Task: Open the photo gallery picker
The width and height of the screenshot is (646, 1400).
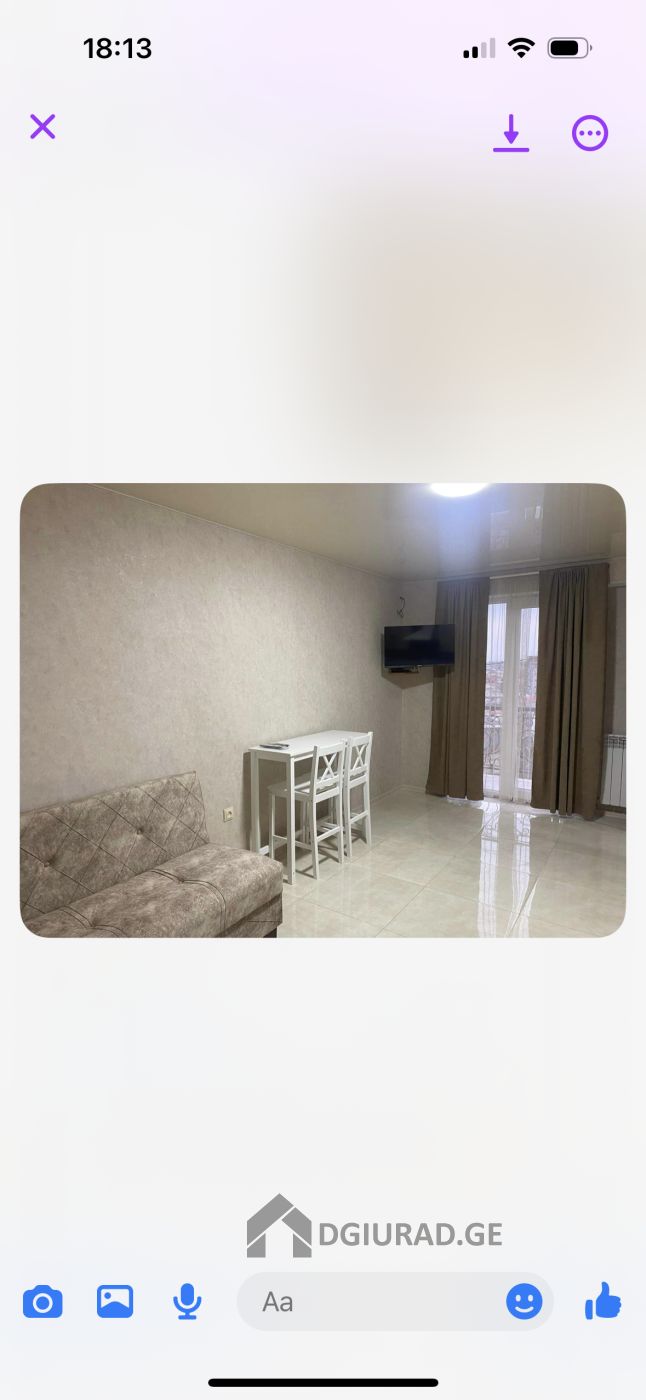Action: coord(115,1301)
